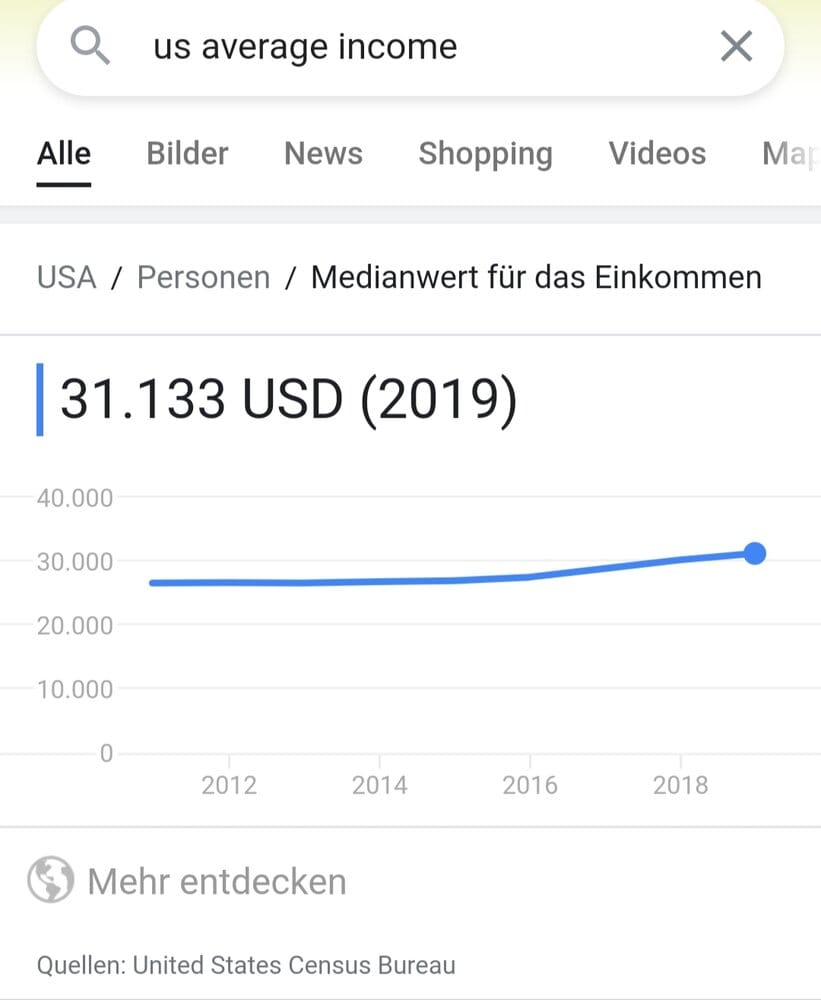Click the 2016 label on the chart axis
This screenshot has height=1000, width=821.
tap(531, 785)
